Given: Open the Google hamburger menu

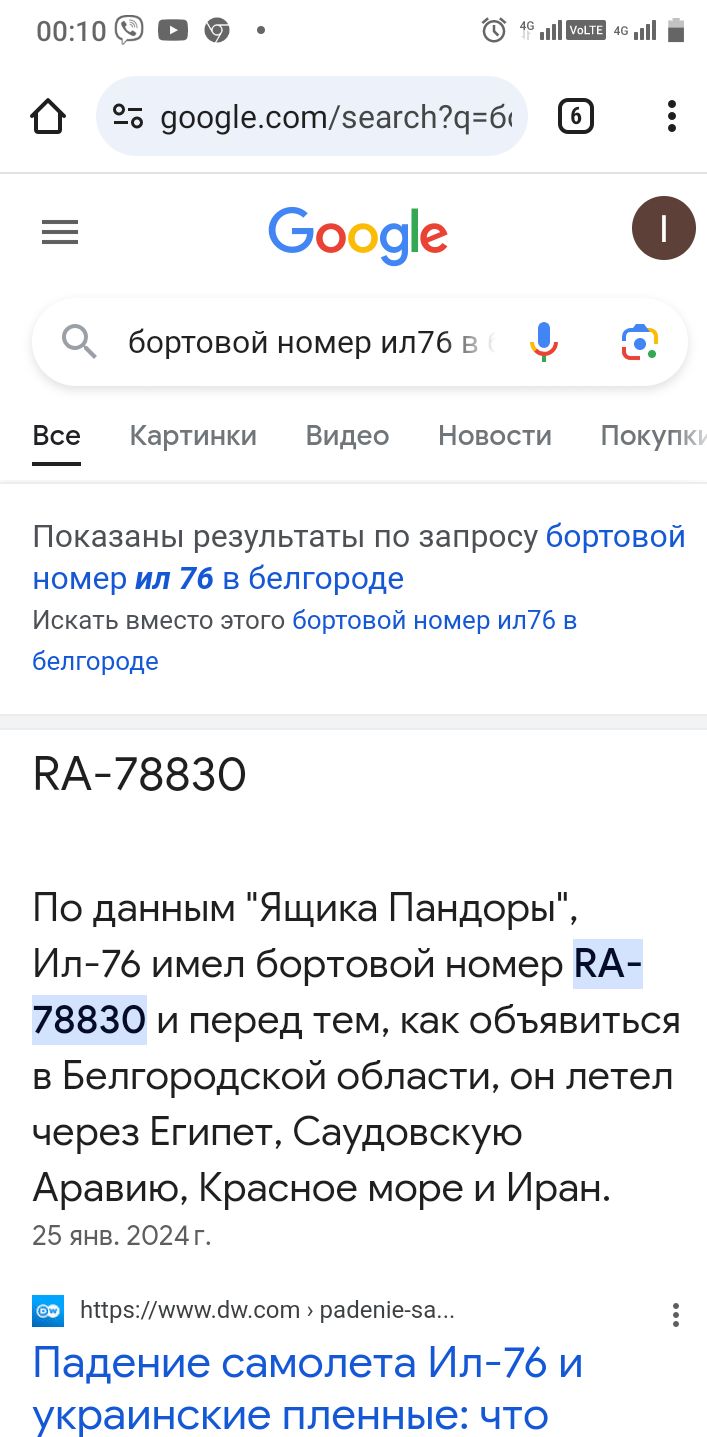Looking at the screenshot, I should (60, 233).
